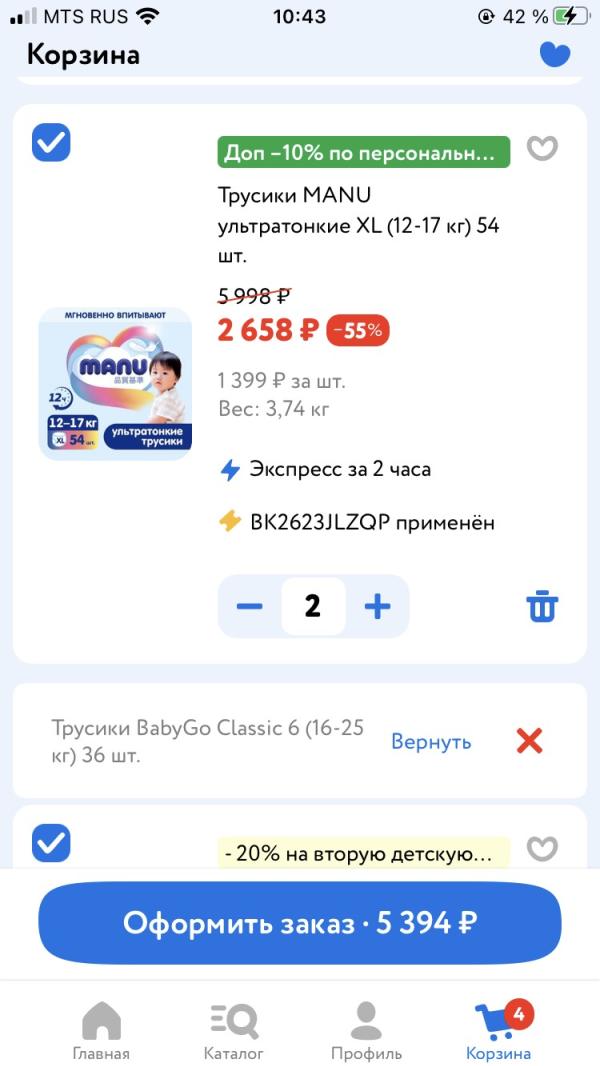Tap Вернуть to restore BabyGo Classic 6
The width and height of the screenshot is (600, 1066).
click(x=431, y=742)
